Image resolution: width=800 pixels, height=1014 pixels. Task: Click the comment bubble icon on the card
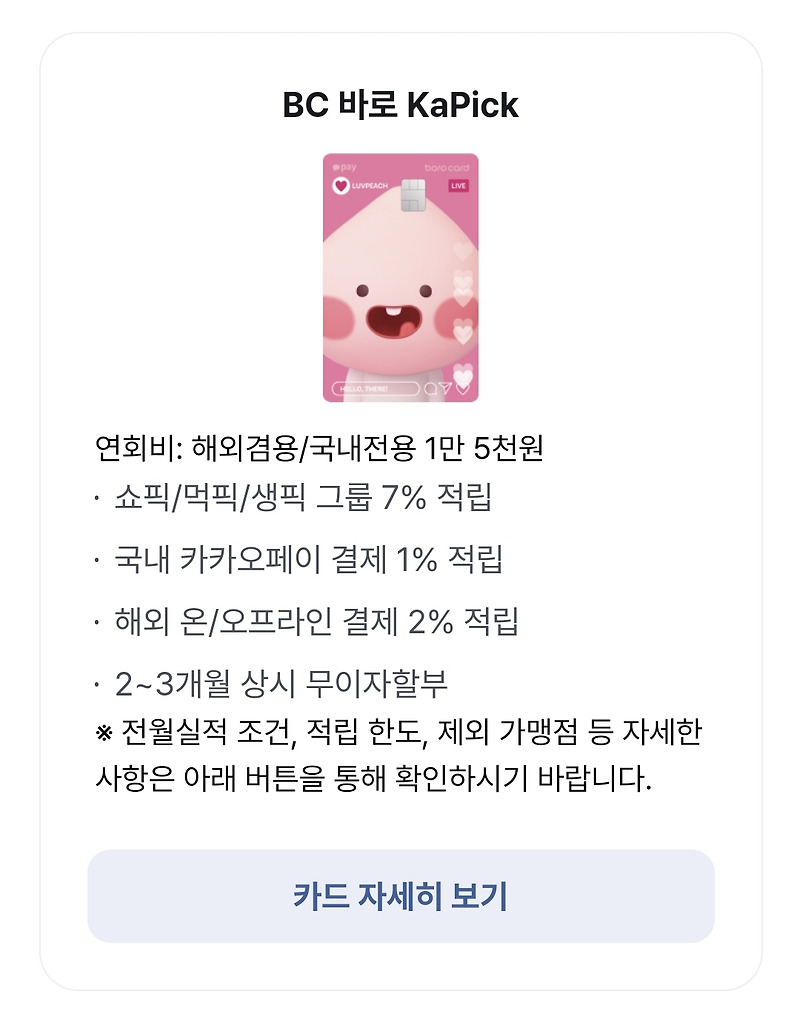(430, 388)
